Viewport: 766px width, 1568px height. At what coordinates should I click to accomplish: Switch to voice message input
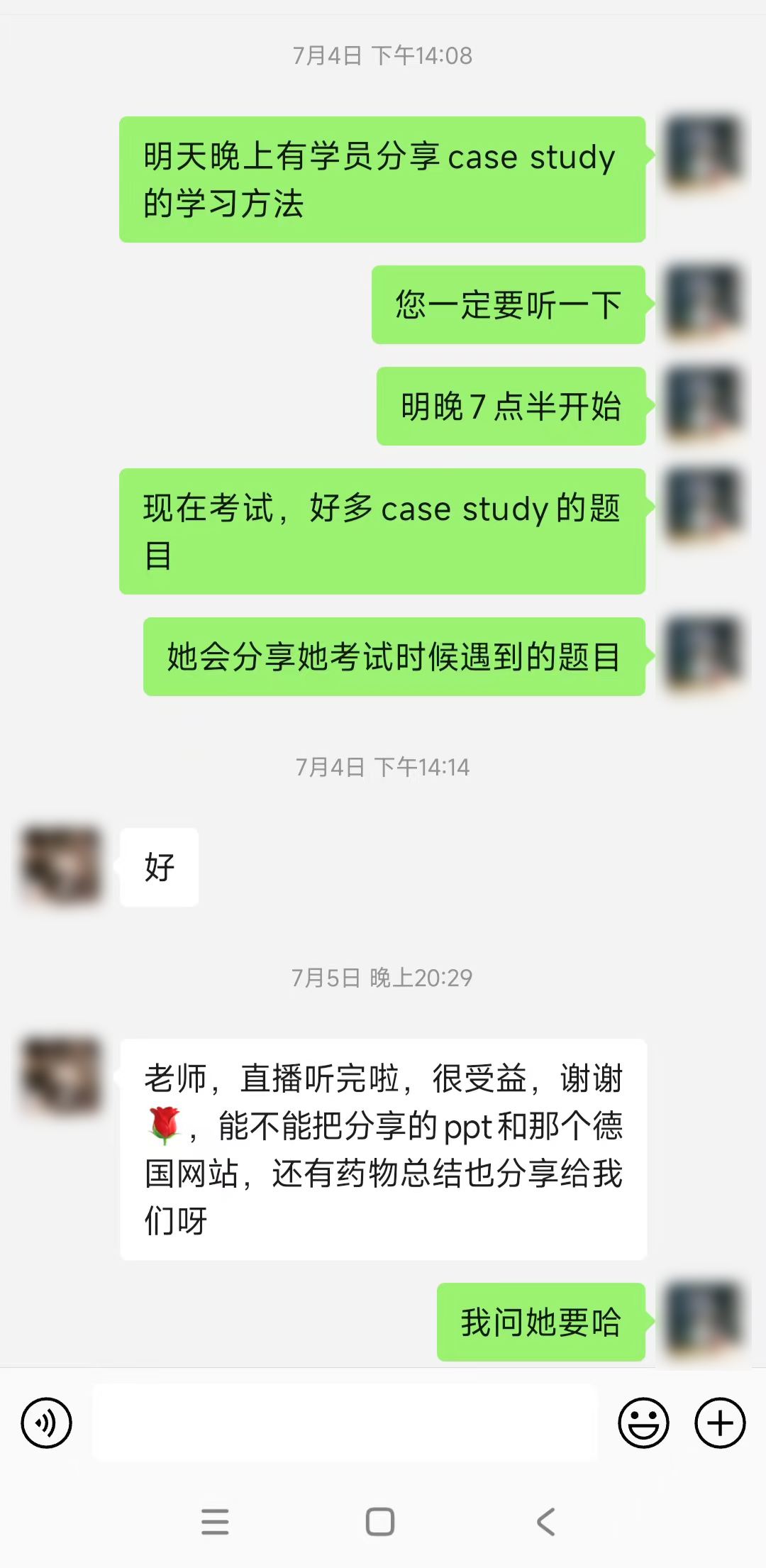tap(46, 1423)
